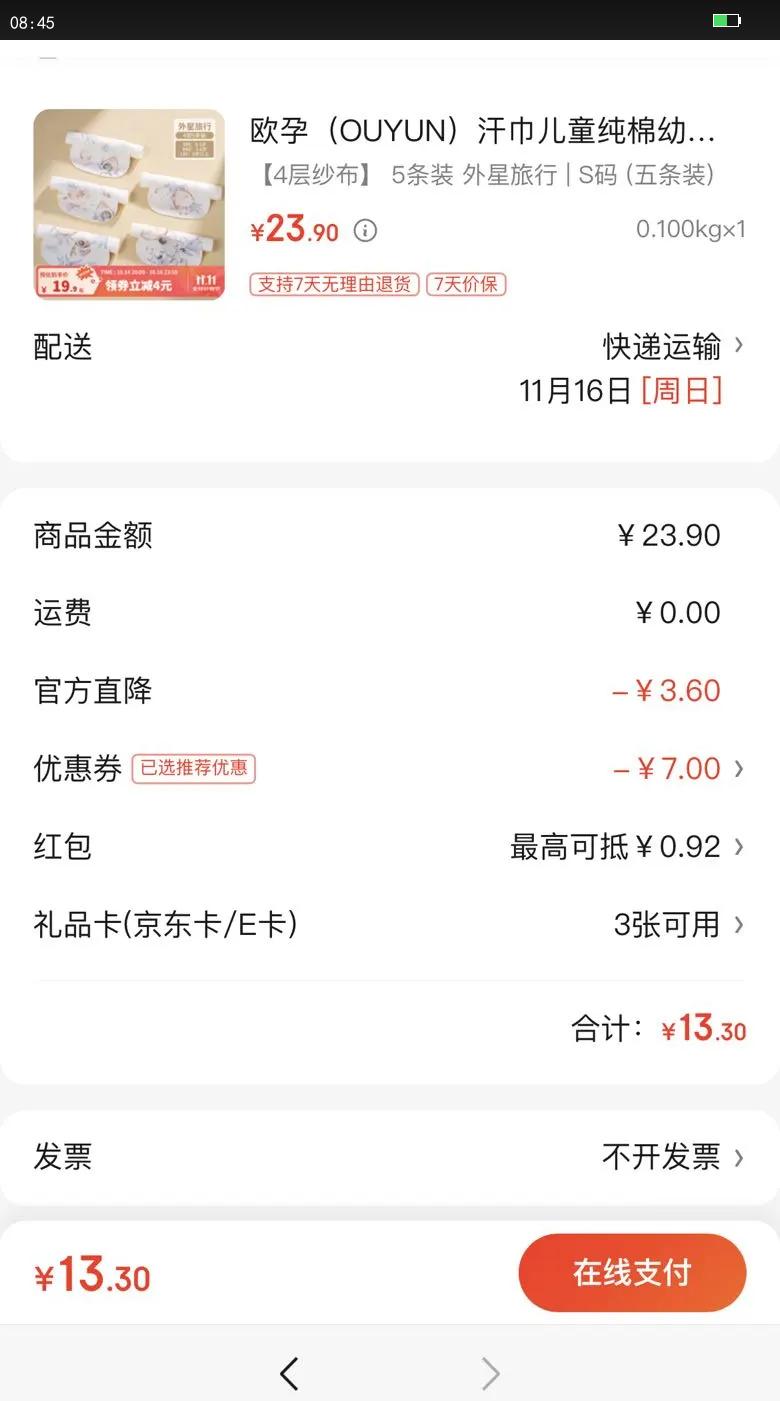Go back using the bottom left arrow
780x1401 pixels.
[x=289, y=1374]
